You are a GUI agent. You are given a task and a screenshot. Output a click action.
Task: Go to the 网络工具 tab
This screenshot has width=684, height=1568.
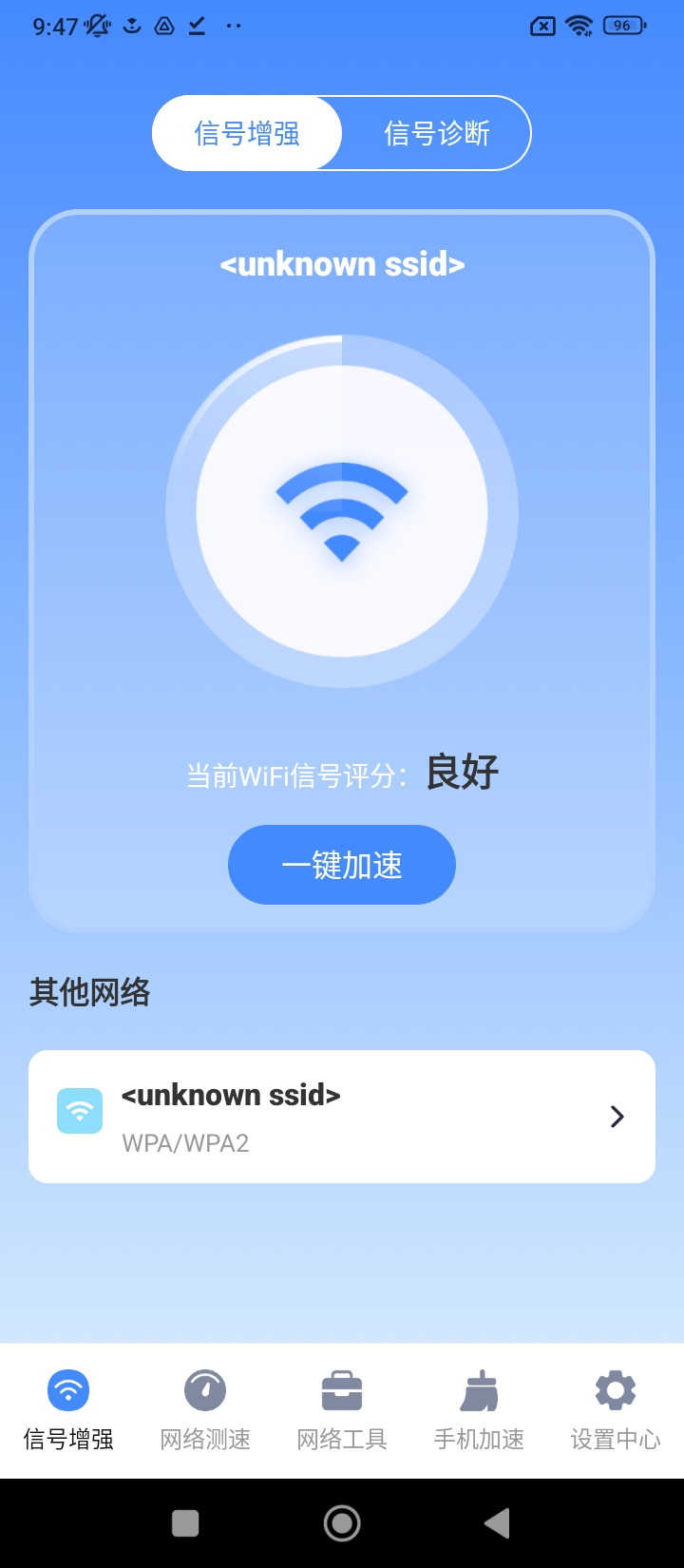[x=342, y=1410]
